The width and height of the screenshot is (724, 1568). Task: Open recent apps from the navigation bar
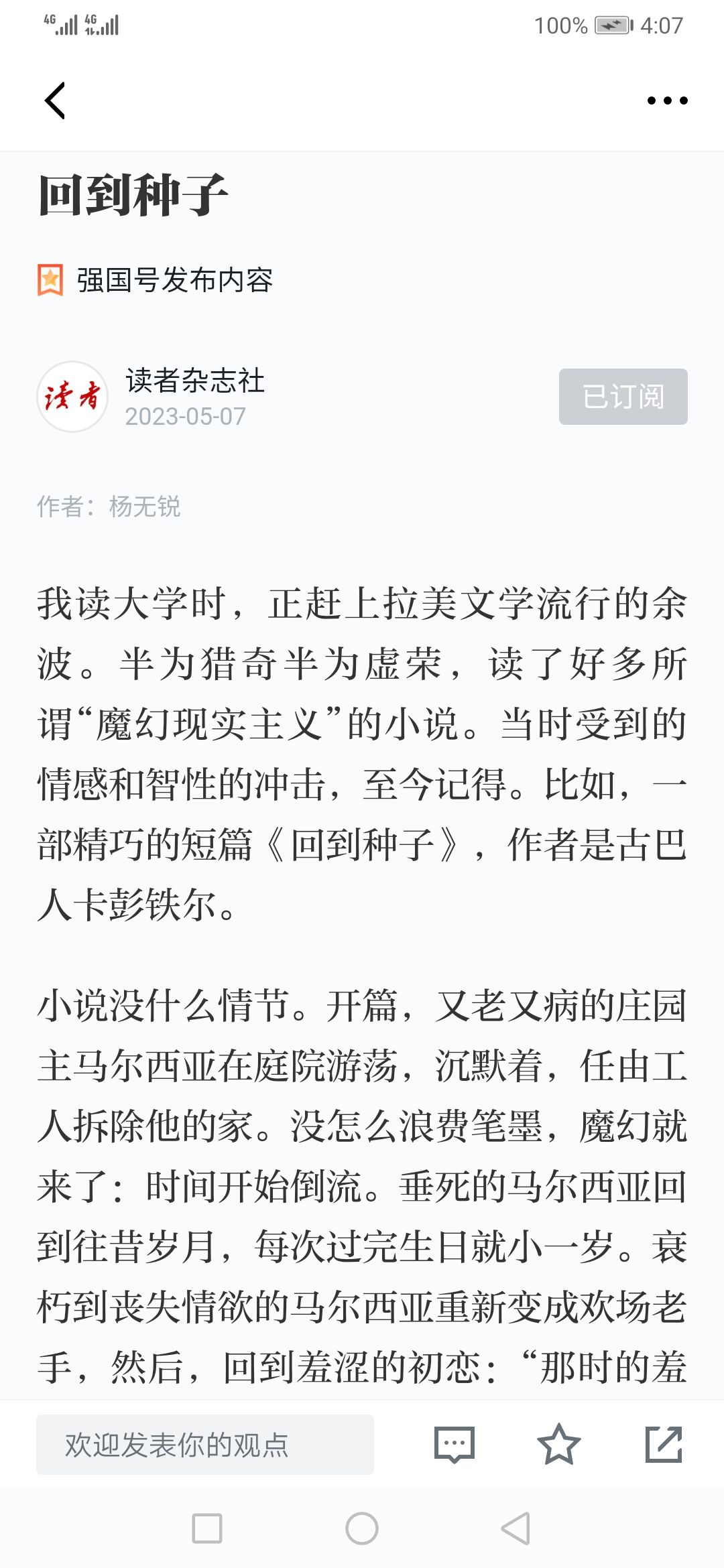click(207, 1529)
